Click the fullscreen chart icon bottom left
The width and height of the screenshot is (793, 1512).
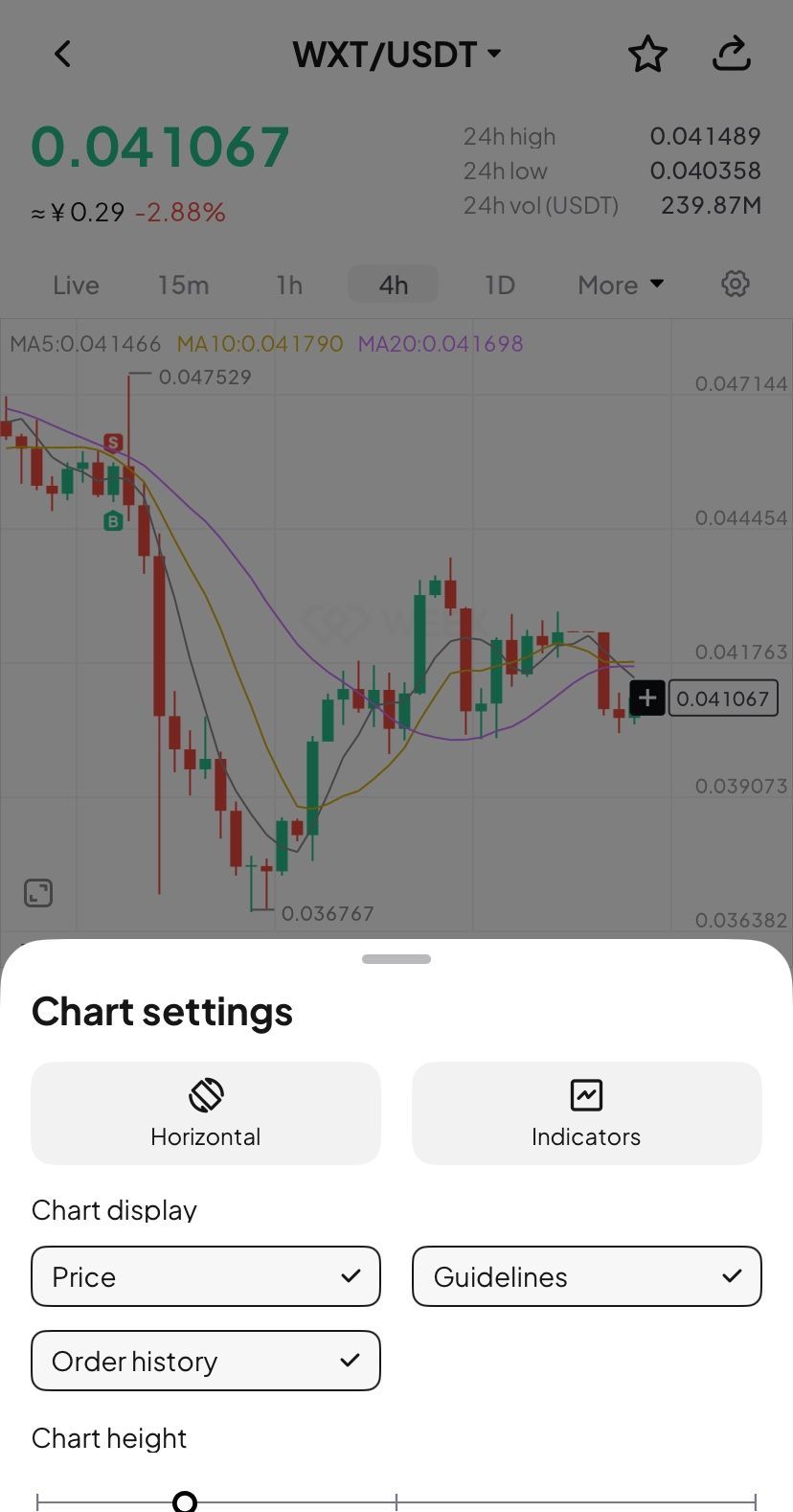tap(38, 892)
